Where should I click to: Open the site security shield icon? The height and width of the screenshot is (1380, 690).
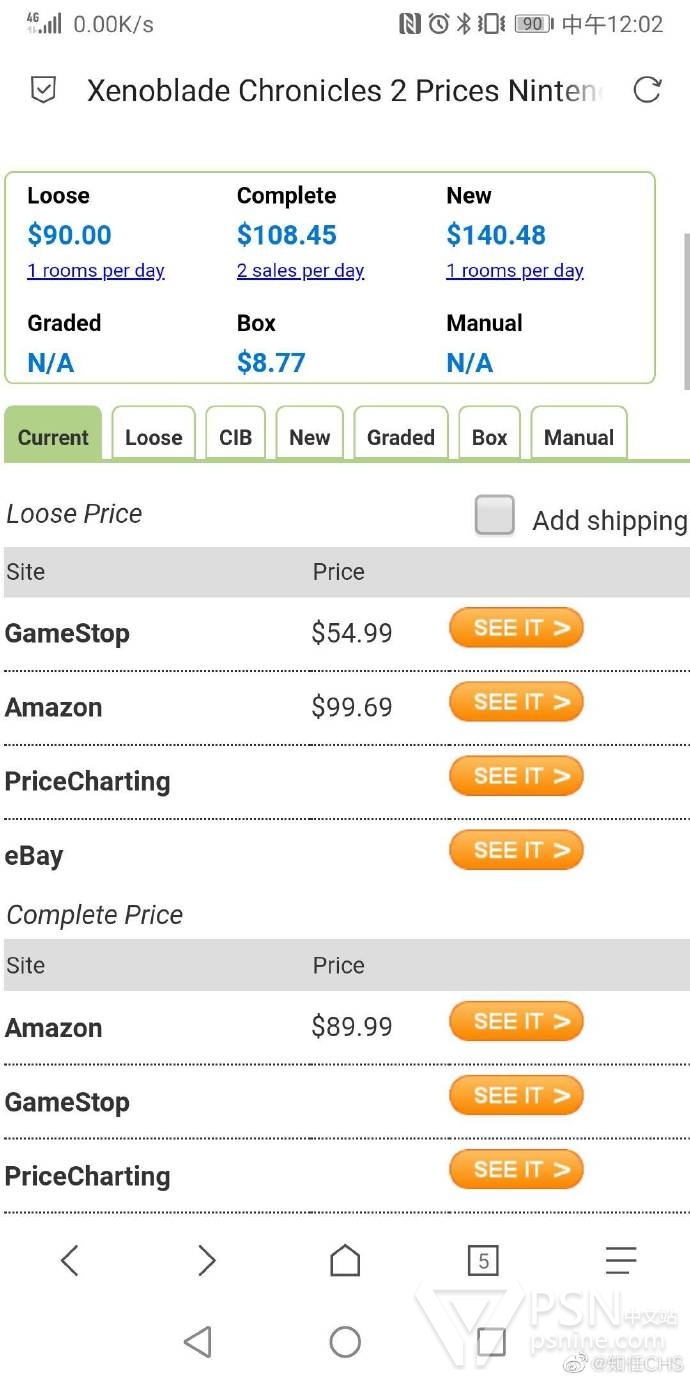pos(43,91)
